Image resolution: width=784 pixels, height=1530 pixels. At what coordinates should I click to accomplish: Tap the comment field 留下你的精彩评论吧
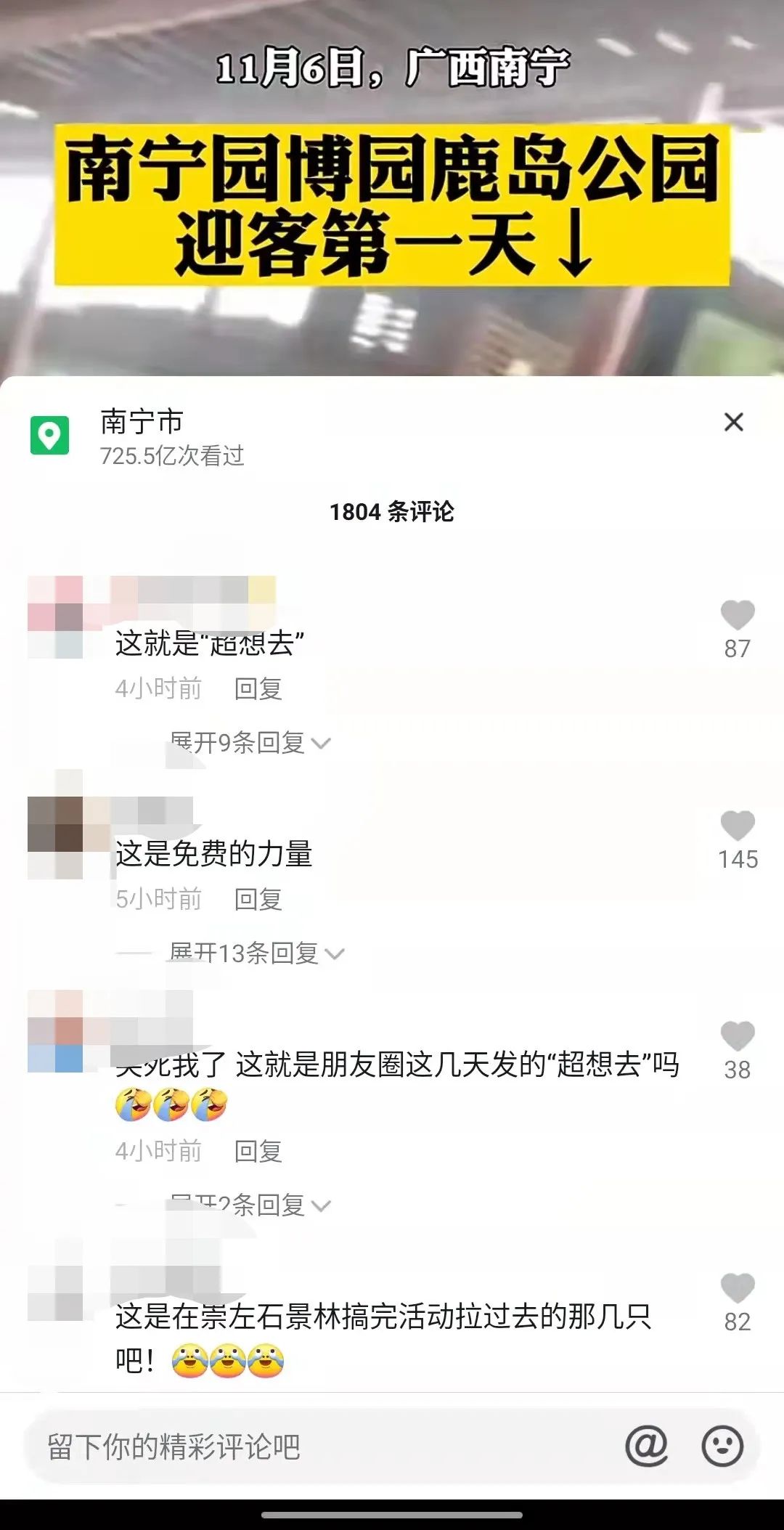(290, 1446)
